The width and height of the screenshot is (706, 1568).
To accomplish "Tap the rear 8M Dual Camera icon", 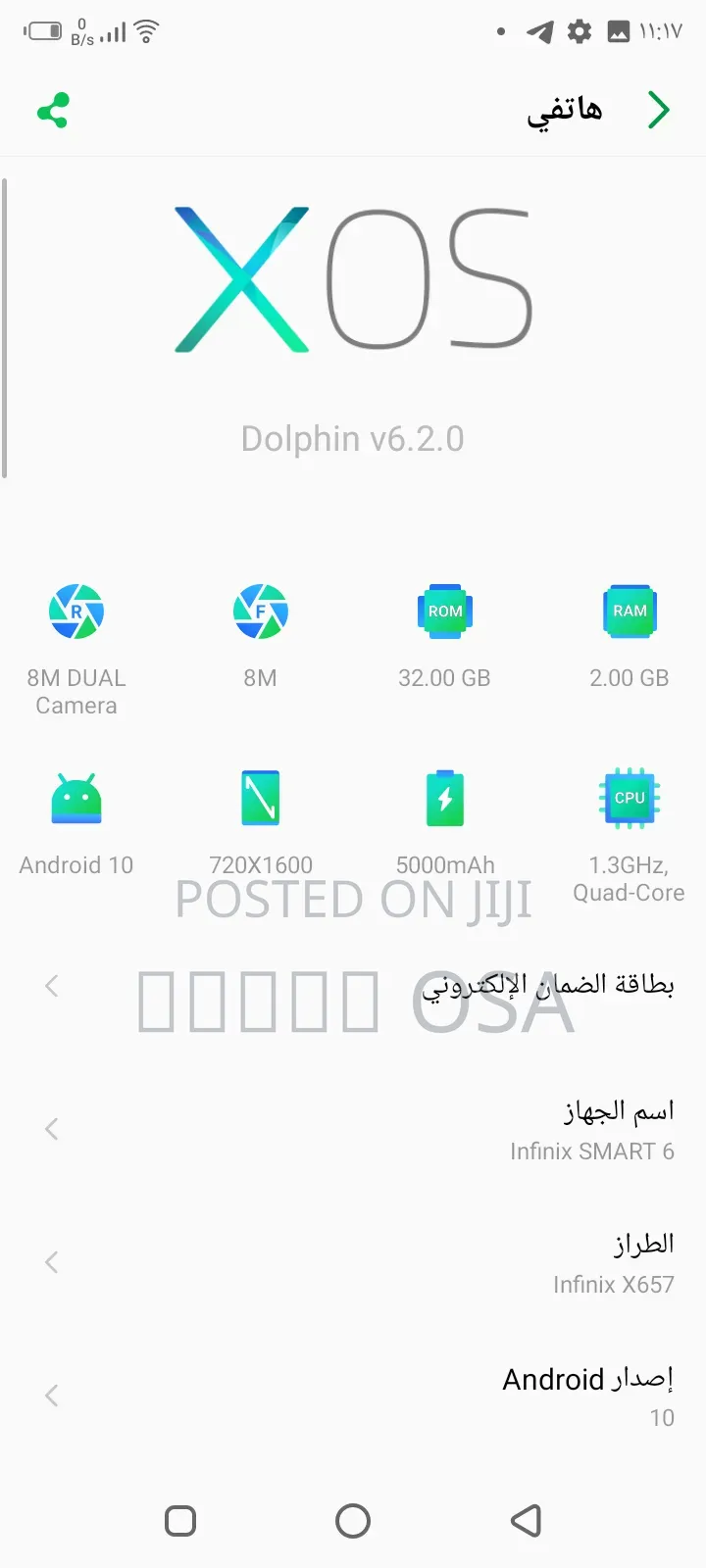I will point(76,611).
